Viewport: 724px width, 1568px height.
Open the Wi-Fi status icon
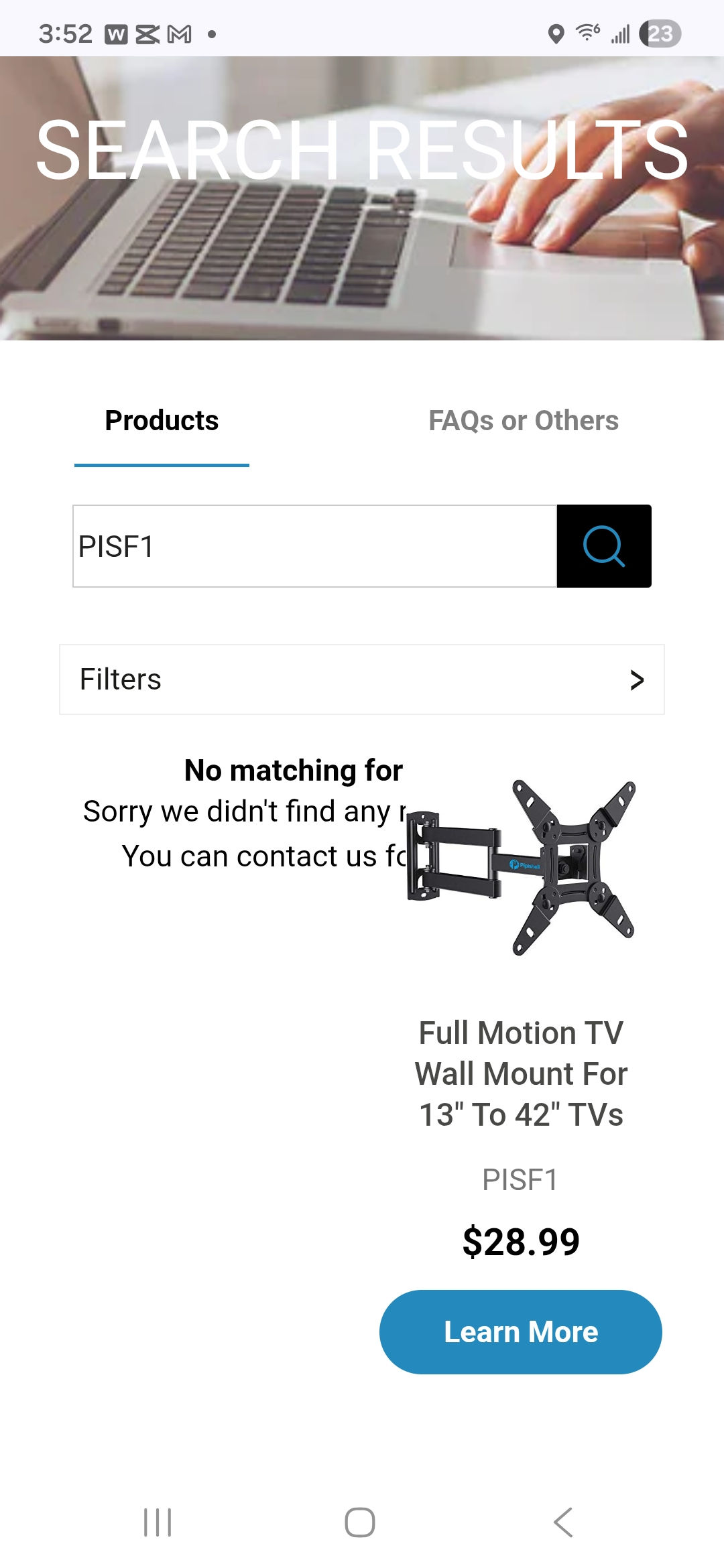(585, 32)
